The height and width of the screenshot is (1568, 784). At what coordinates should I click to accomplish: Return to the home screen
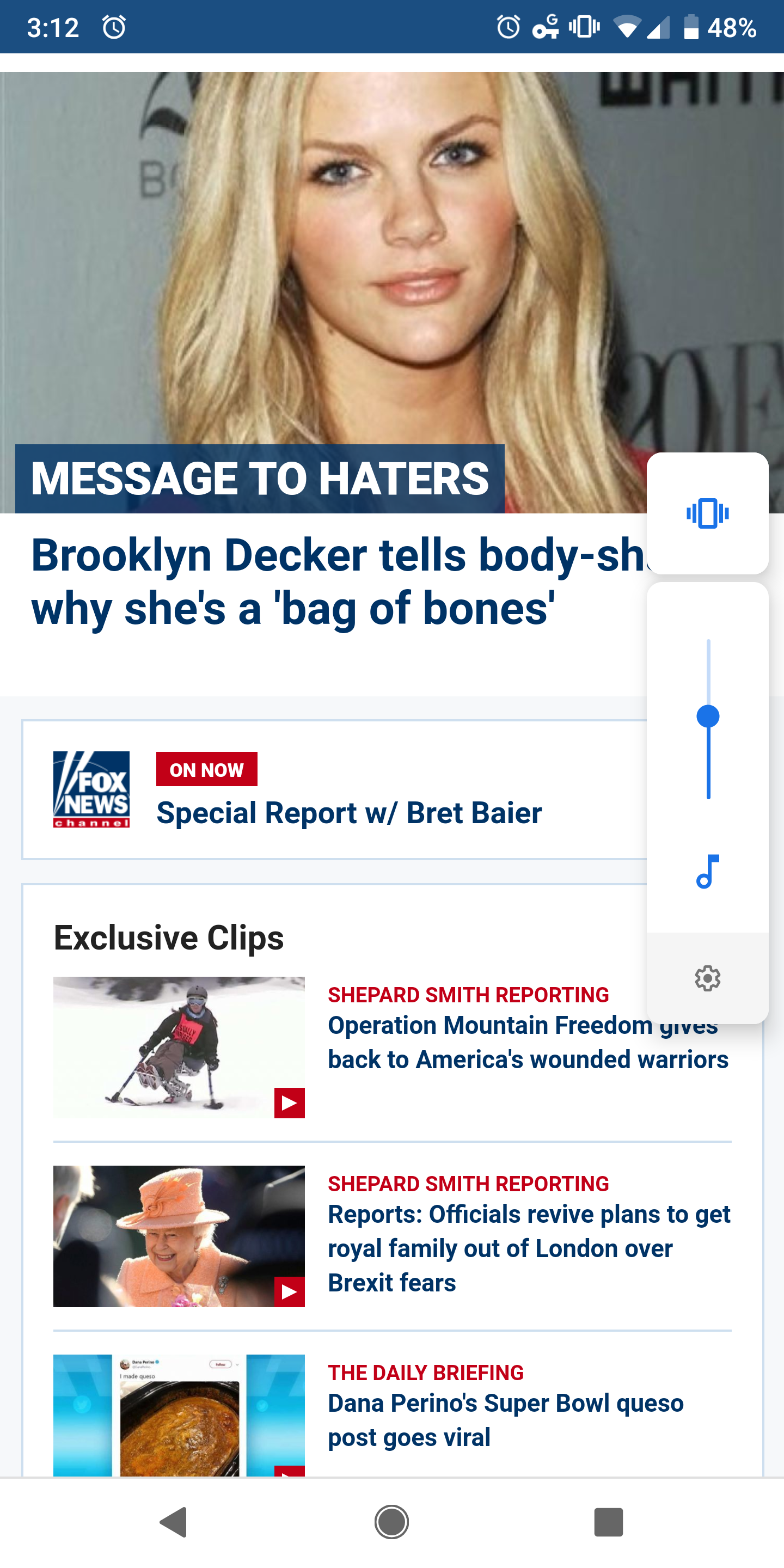pyautogui.click(x=391, y=1522)
